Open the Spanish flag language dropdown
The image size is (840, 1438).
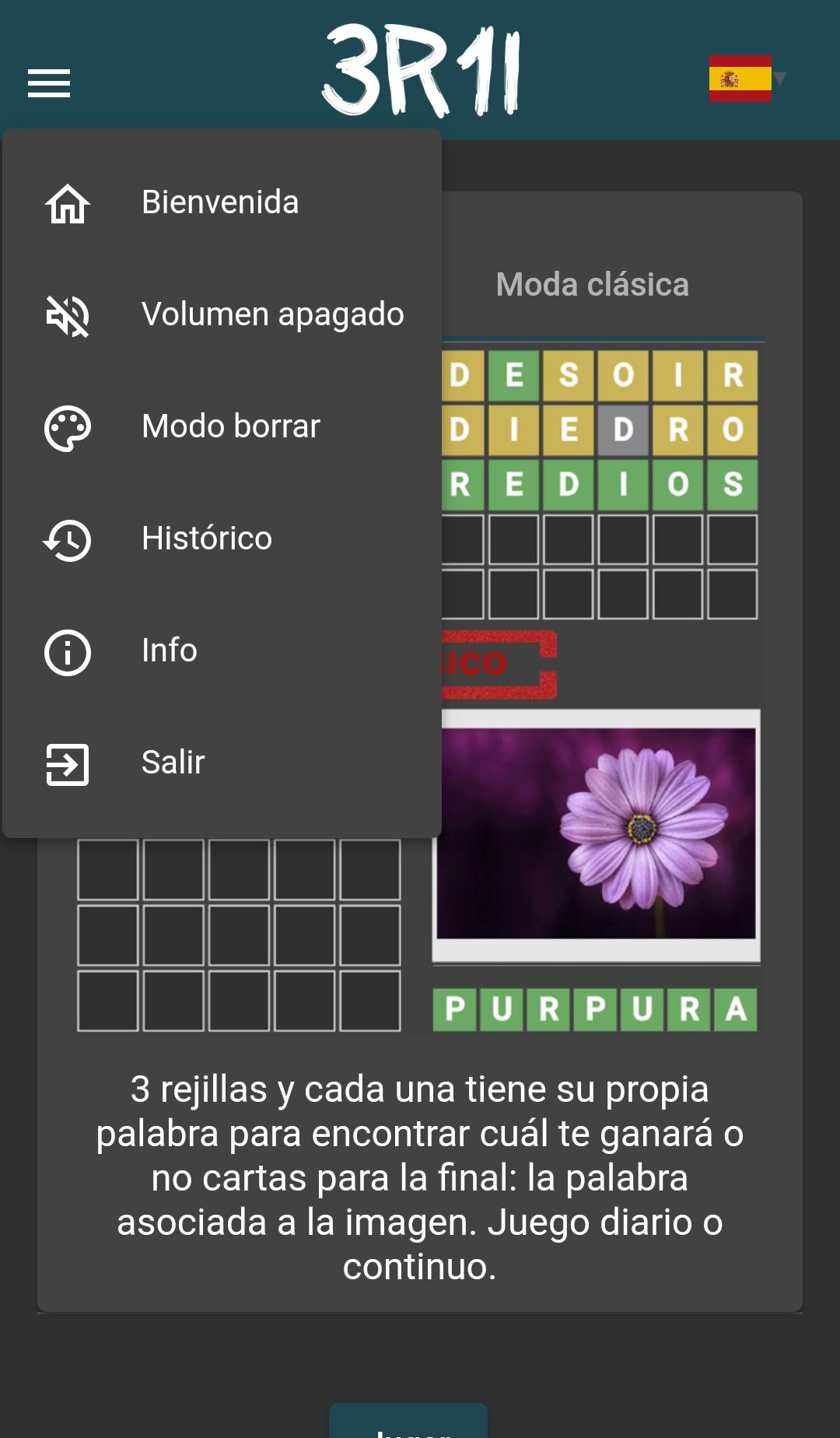747,79
